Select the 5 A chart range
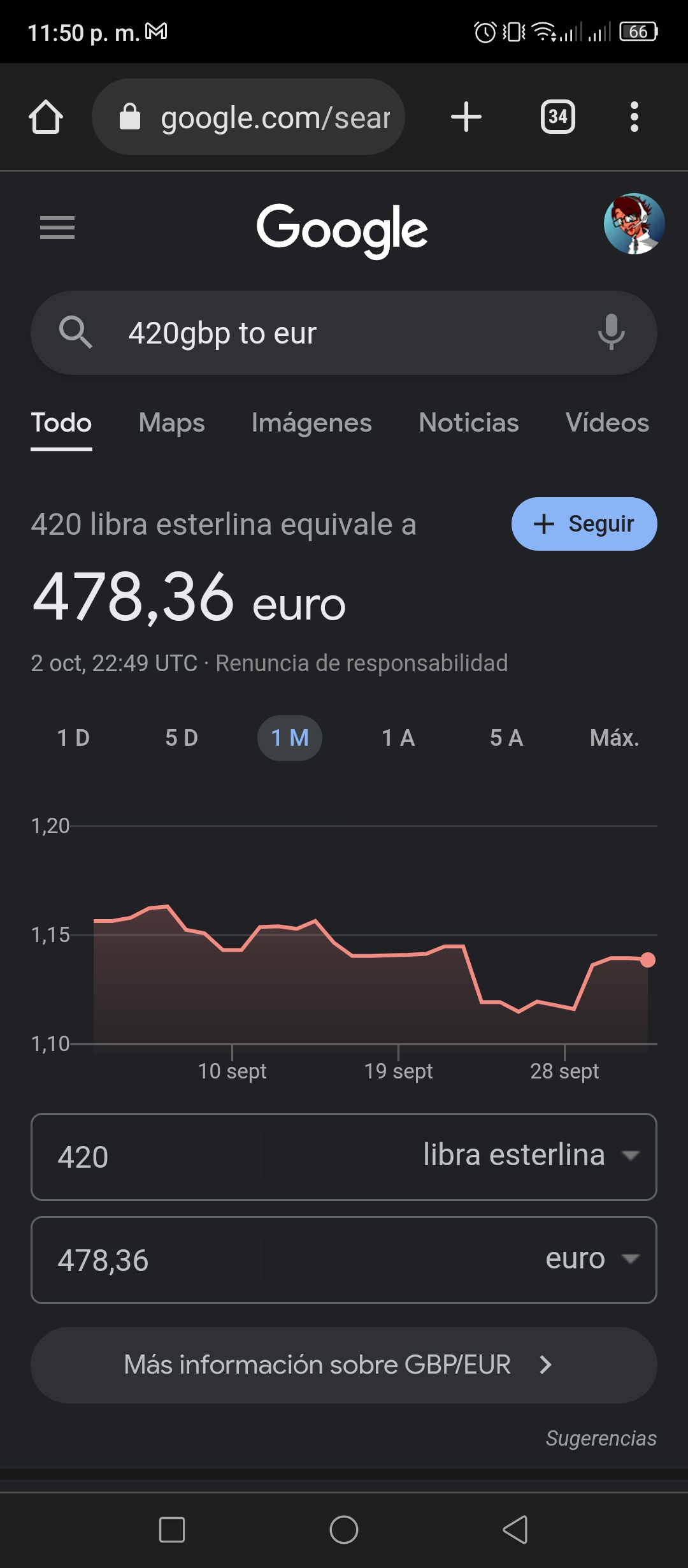Image resolution: width=688 pixels, height=1568 pixels. tap(506, 738)
